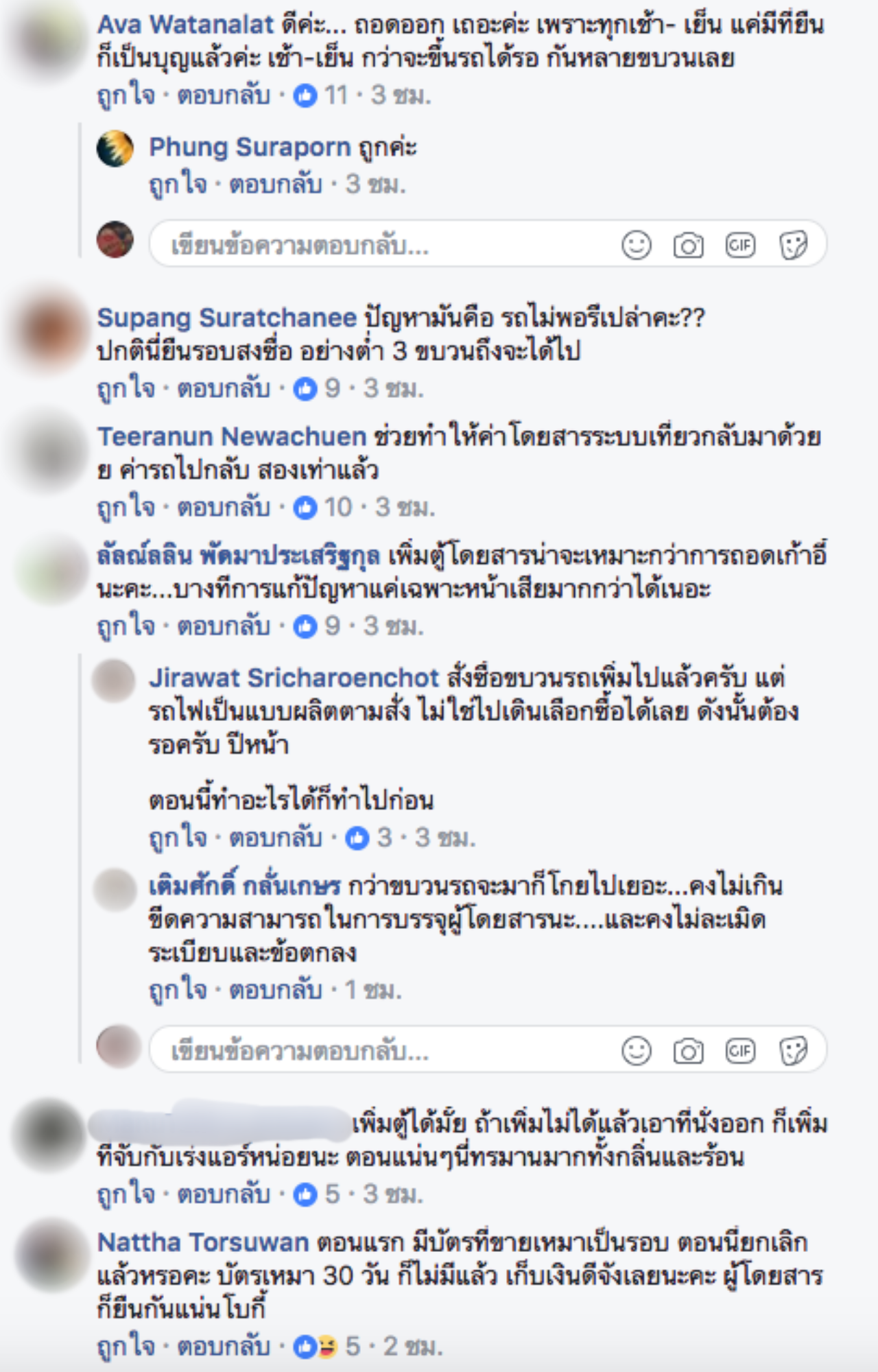Image resolution: width=878 pixels, height=1372 pixels.
Task: Attach a photo in first reply box
Action: click(688, 245)
